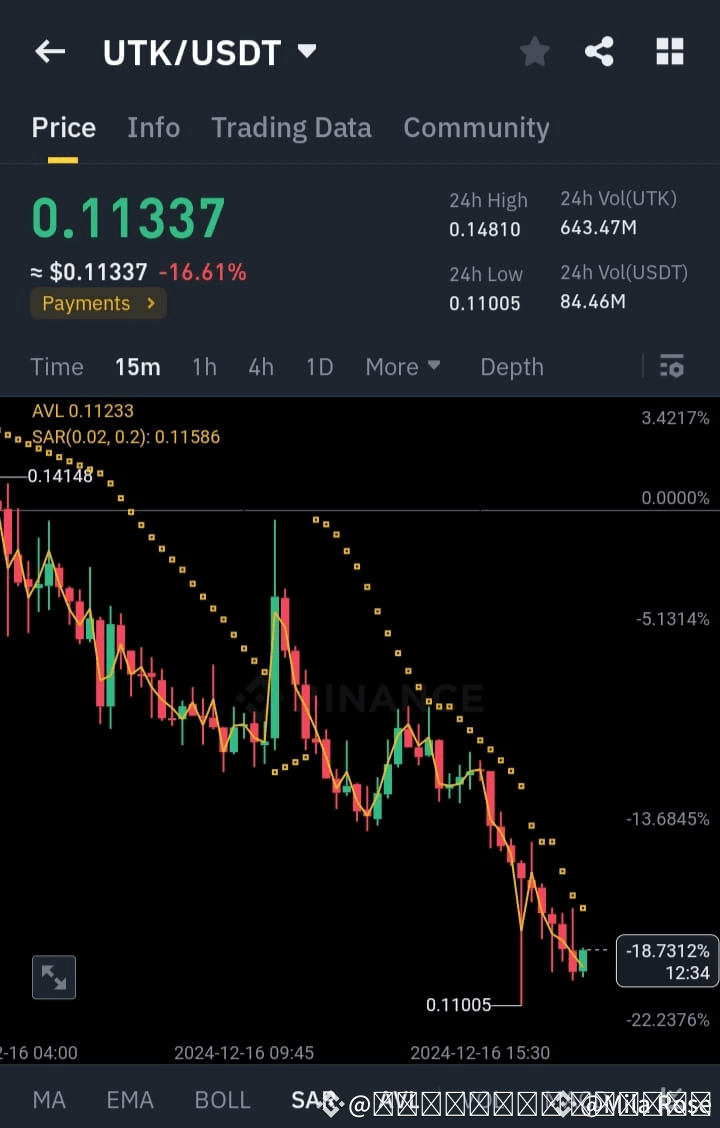Enable the MA indicator
Screen dimensions: 720x1128
[48, 1099]
